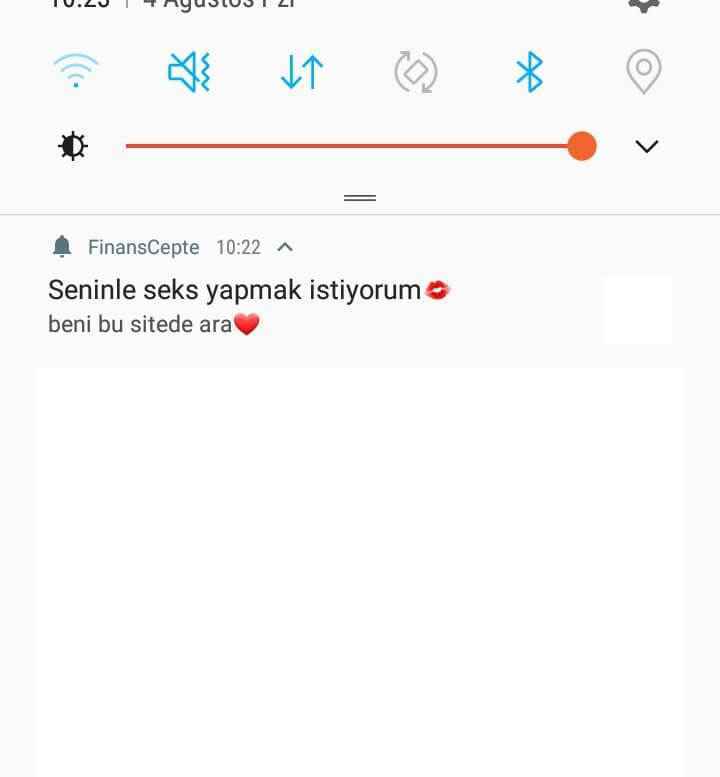Screen dimensions: 720x777
Task: Collapse the FinansCepte notification chevron
Action: coord(285,247)
